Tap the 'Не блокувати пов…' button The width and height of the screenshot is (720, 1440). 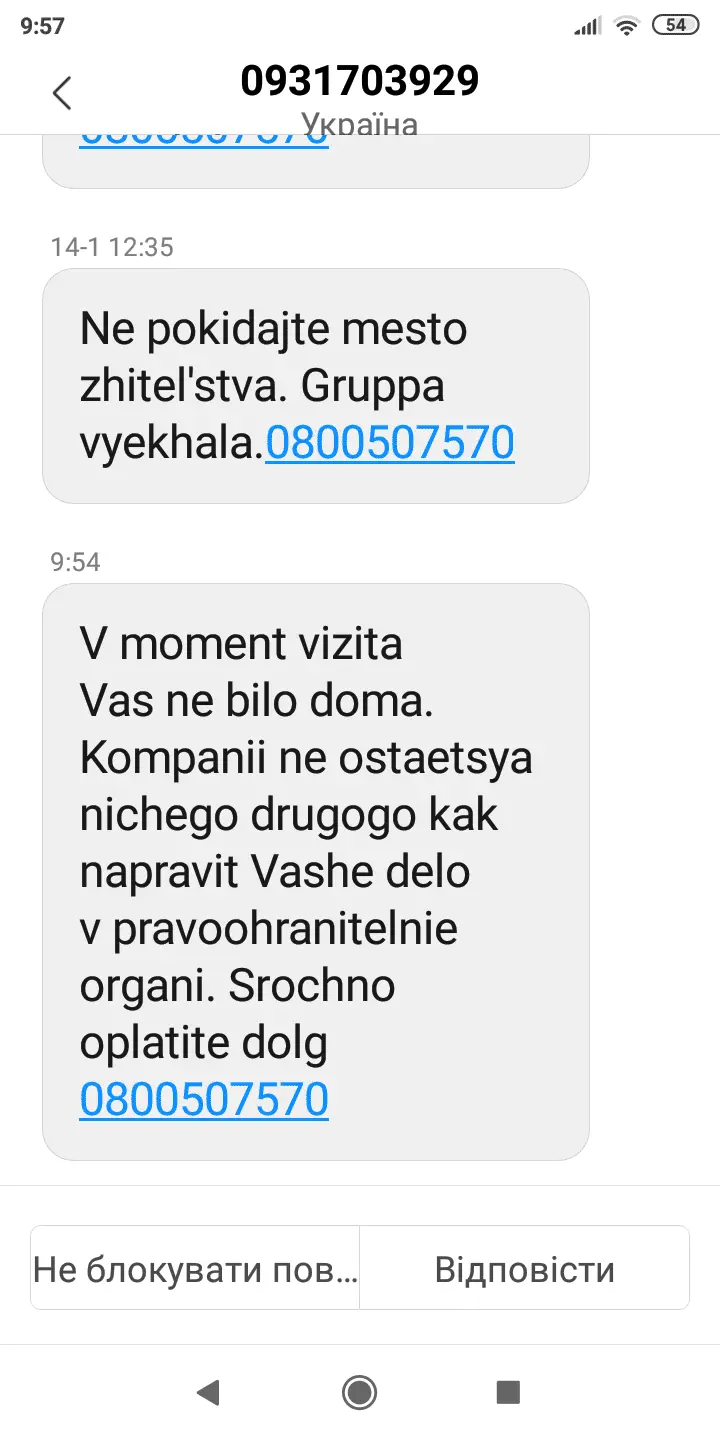[195, 1269]
